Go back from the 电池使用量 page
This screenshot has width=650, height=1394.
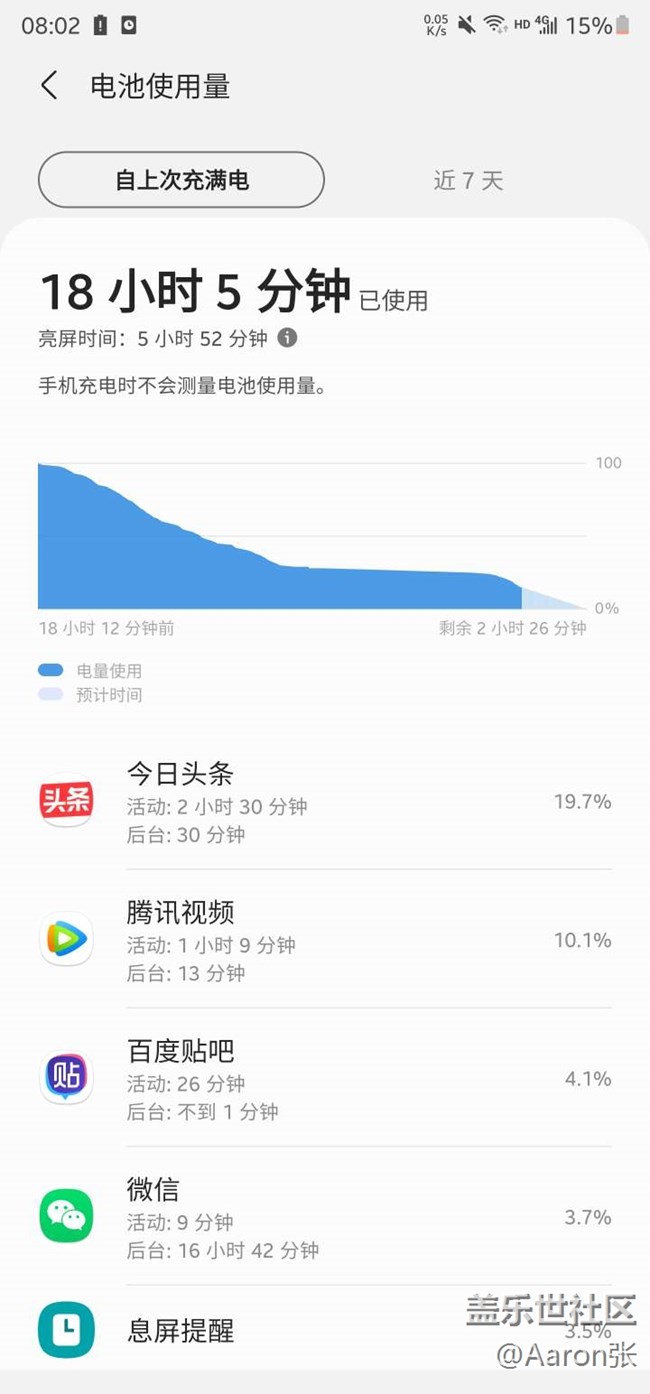point(49,86)
